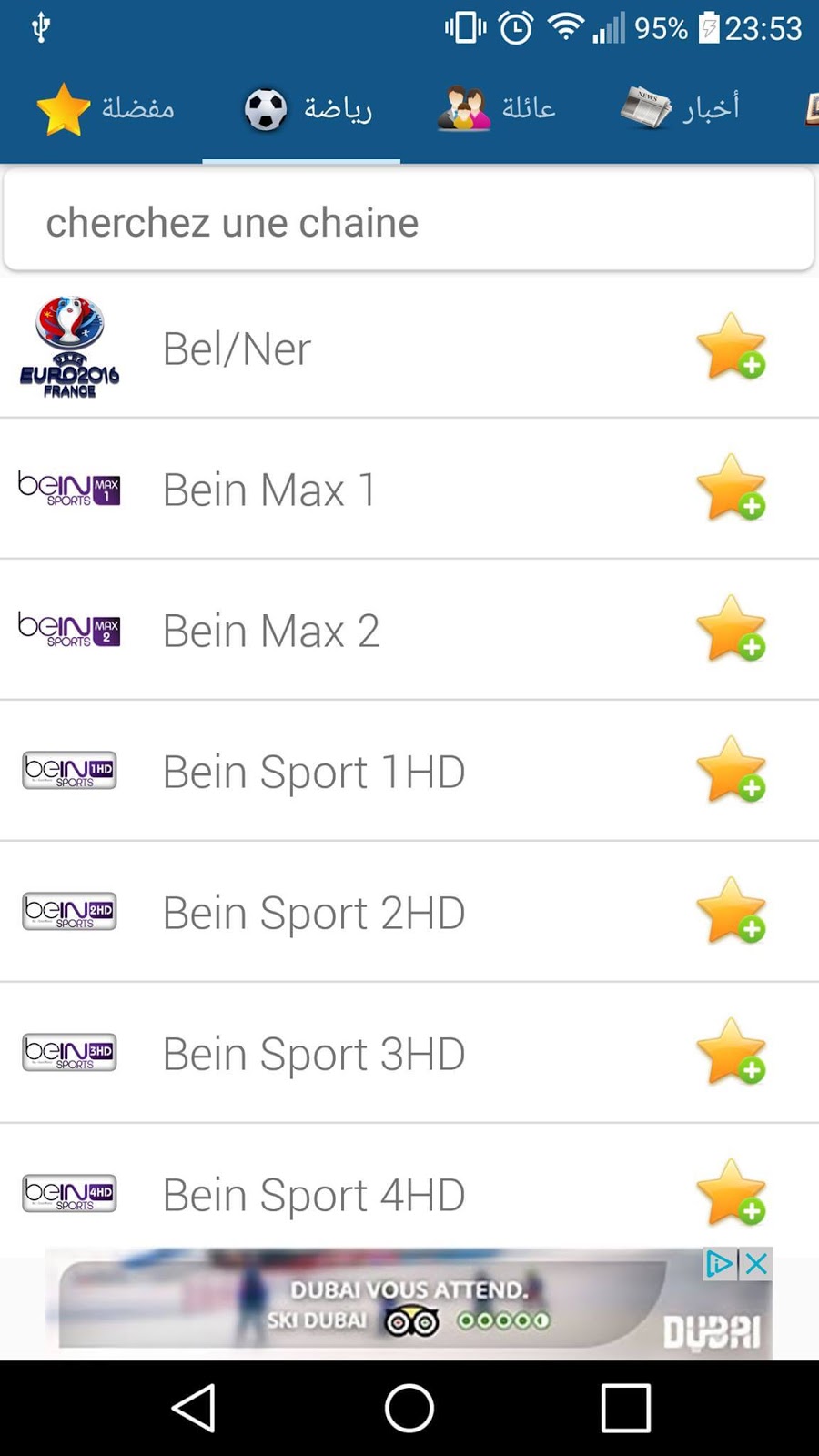The height and width of the screenshot is (1456, 819).
Task: Go back with the system back button
Action: click(x=194, y=1408)
